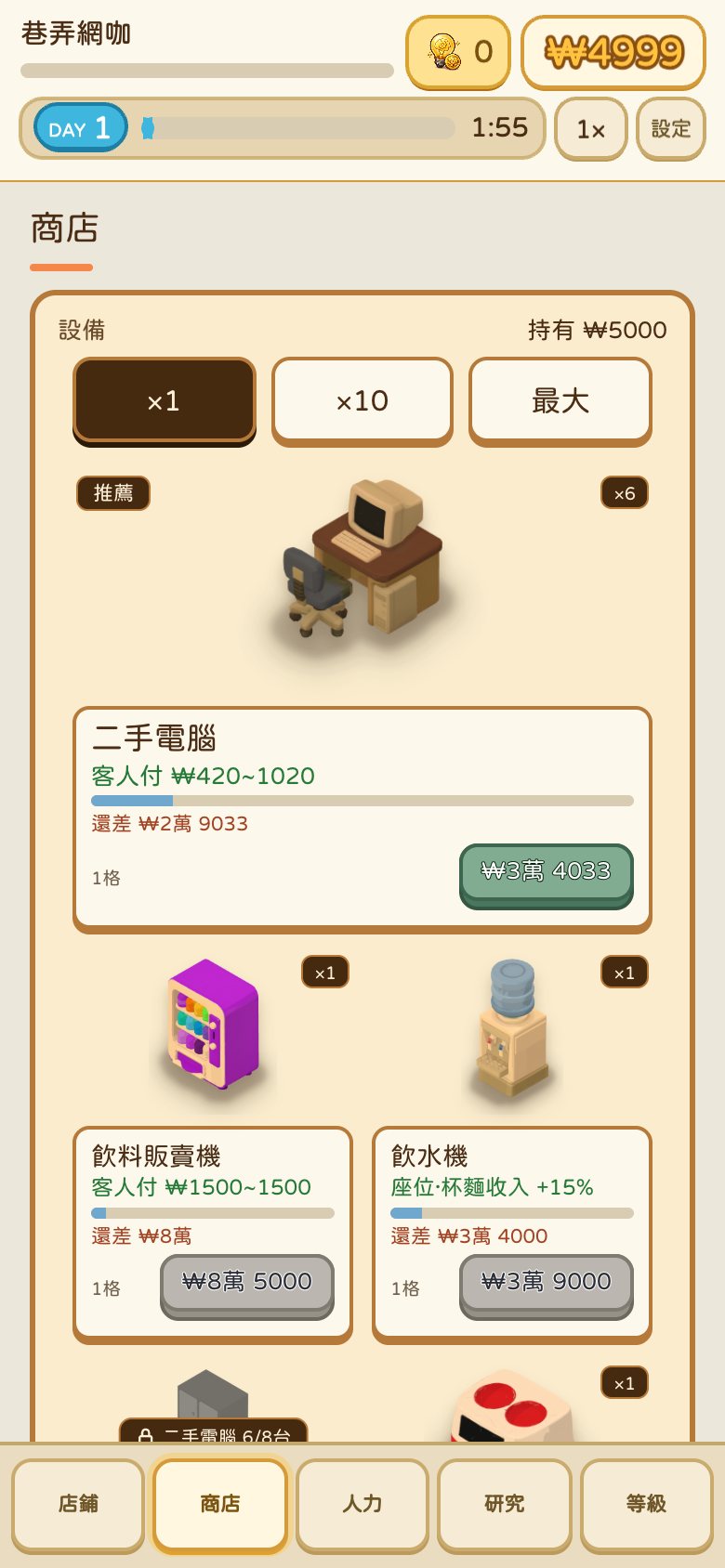Screen dimensions: 725x1568
Task: Open the 等級 tab
Action: (x=647, y=1505)
